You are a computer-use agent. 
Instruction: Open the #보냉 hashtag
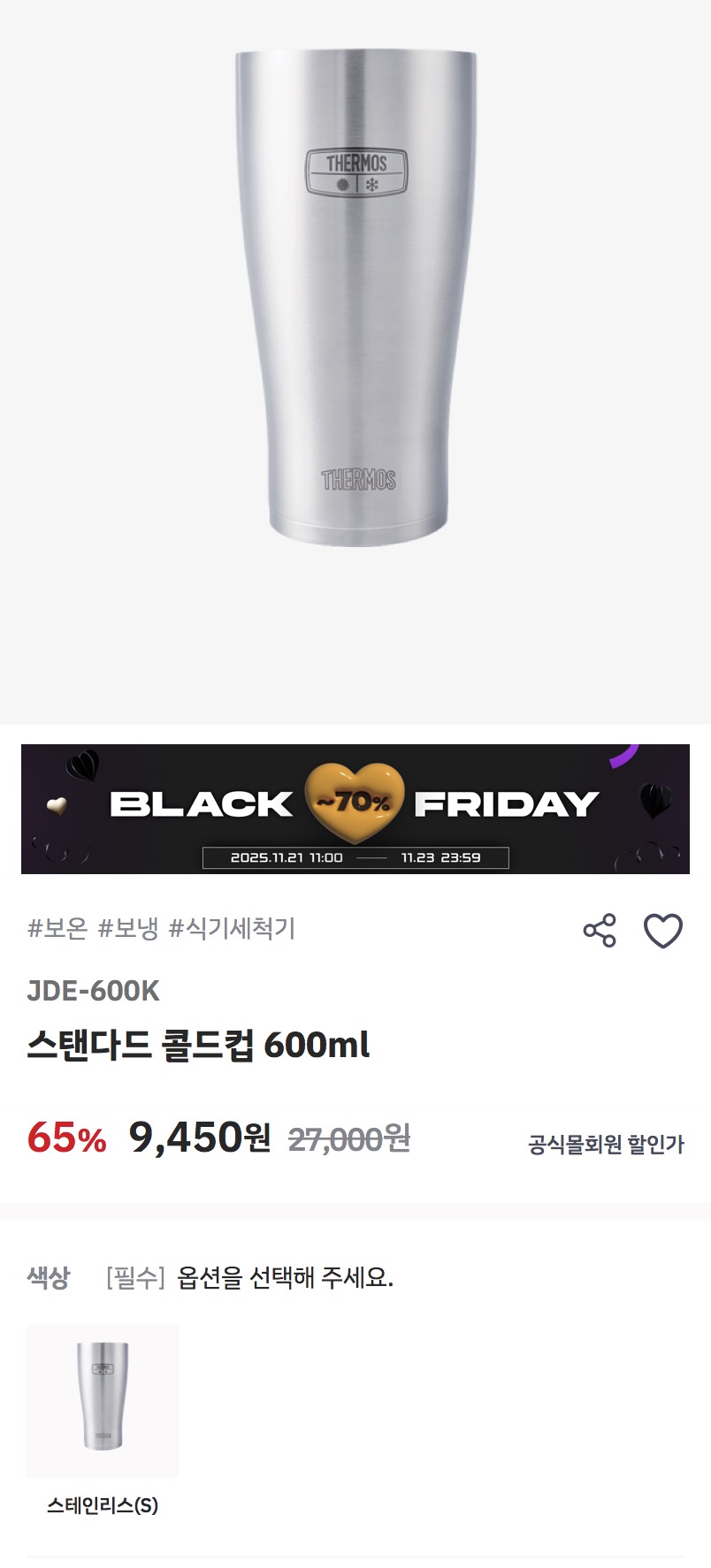[128, 928]
